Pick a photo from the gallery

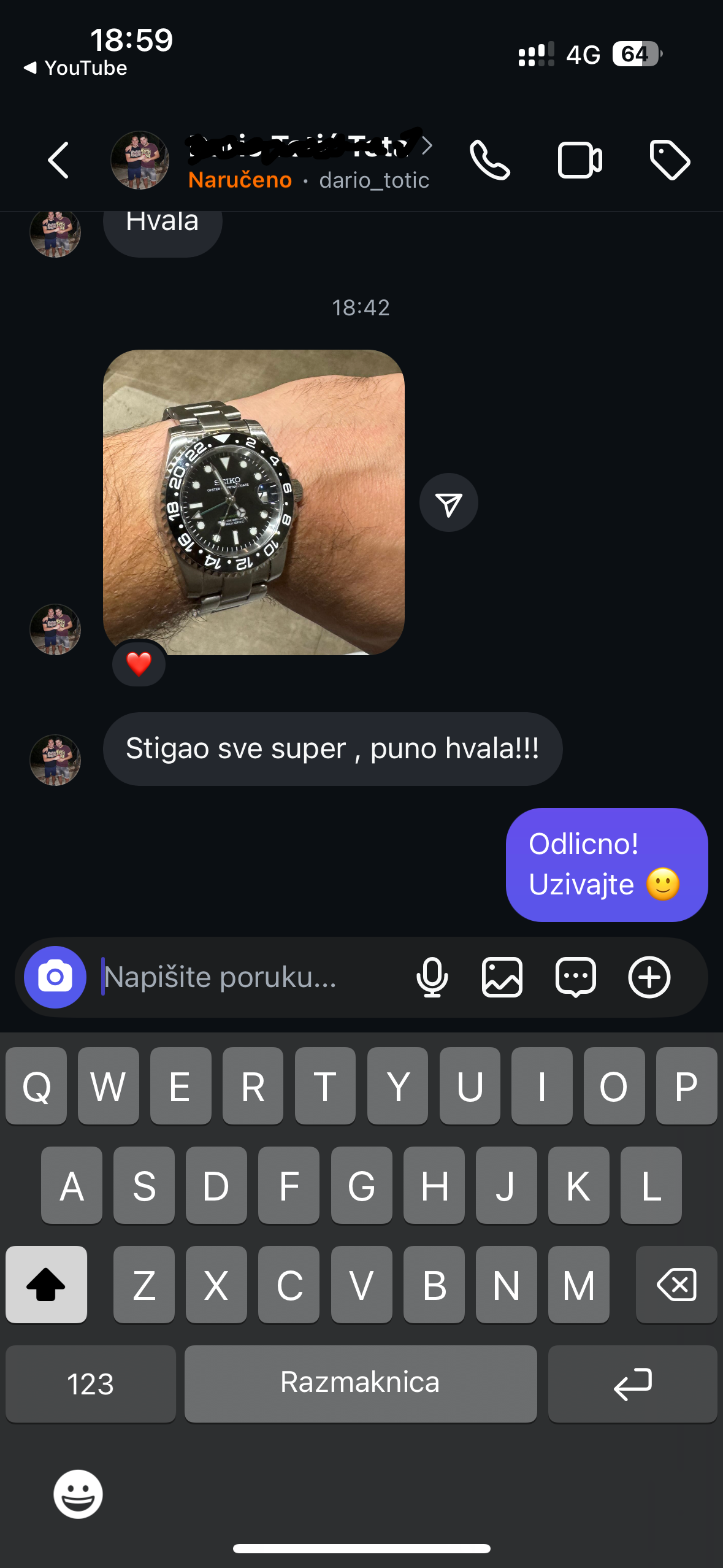pyautogui.click(x=502, y=977)
